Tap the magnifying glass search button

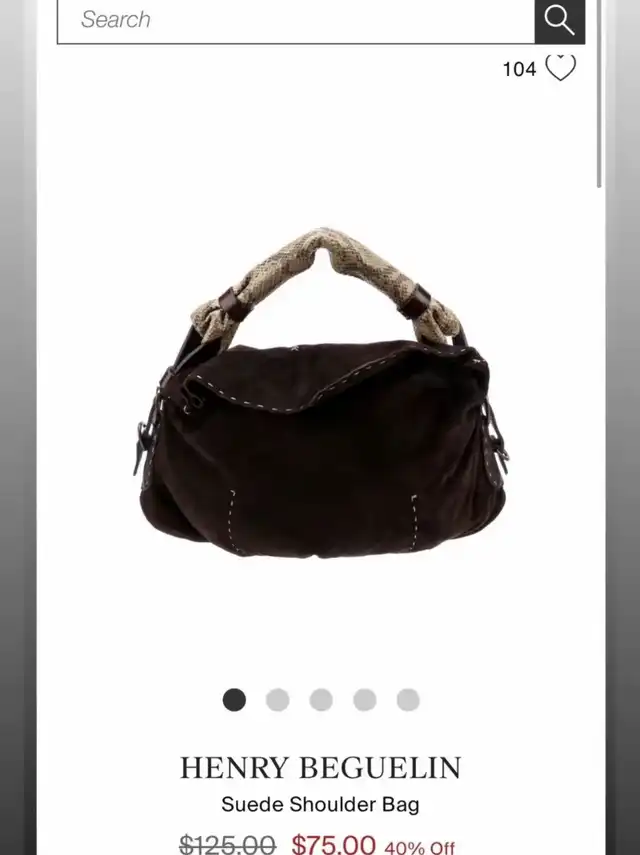pyautogui.click(x=559, y=20)
